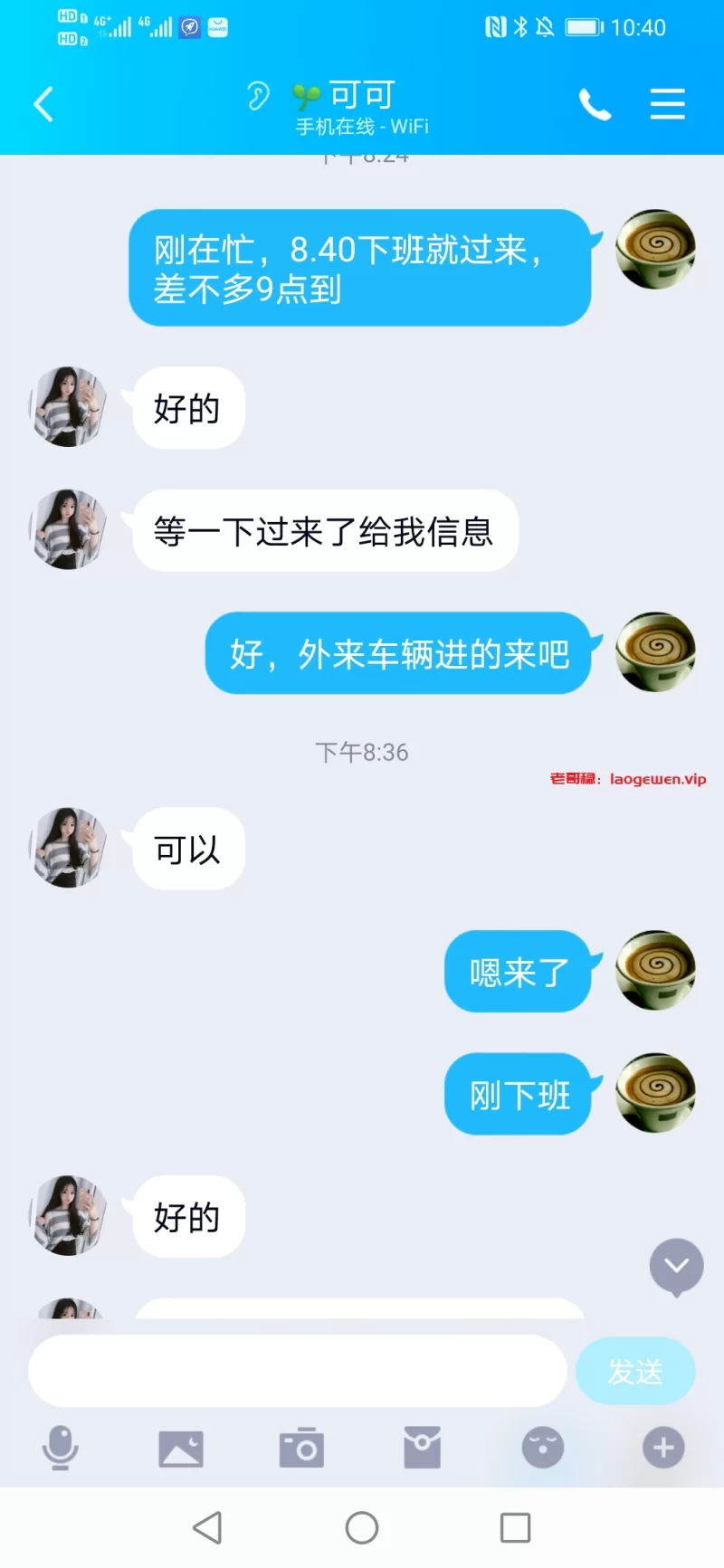Tap the 发送 send button
724x1568 pixels.
[635, 1372]
